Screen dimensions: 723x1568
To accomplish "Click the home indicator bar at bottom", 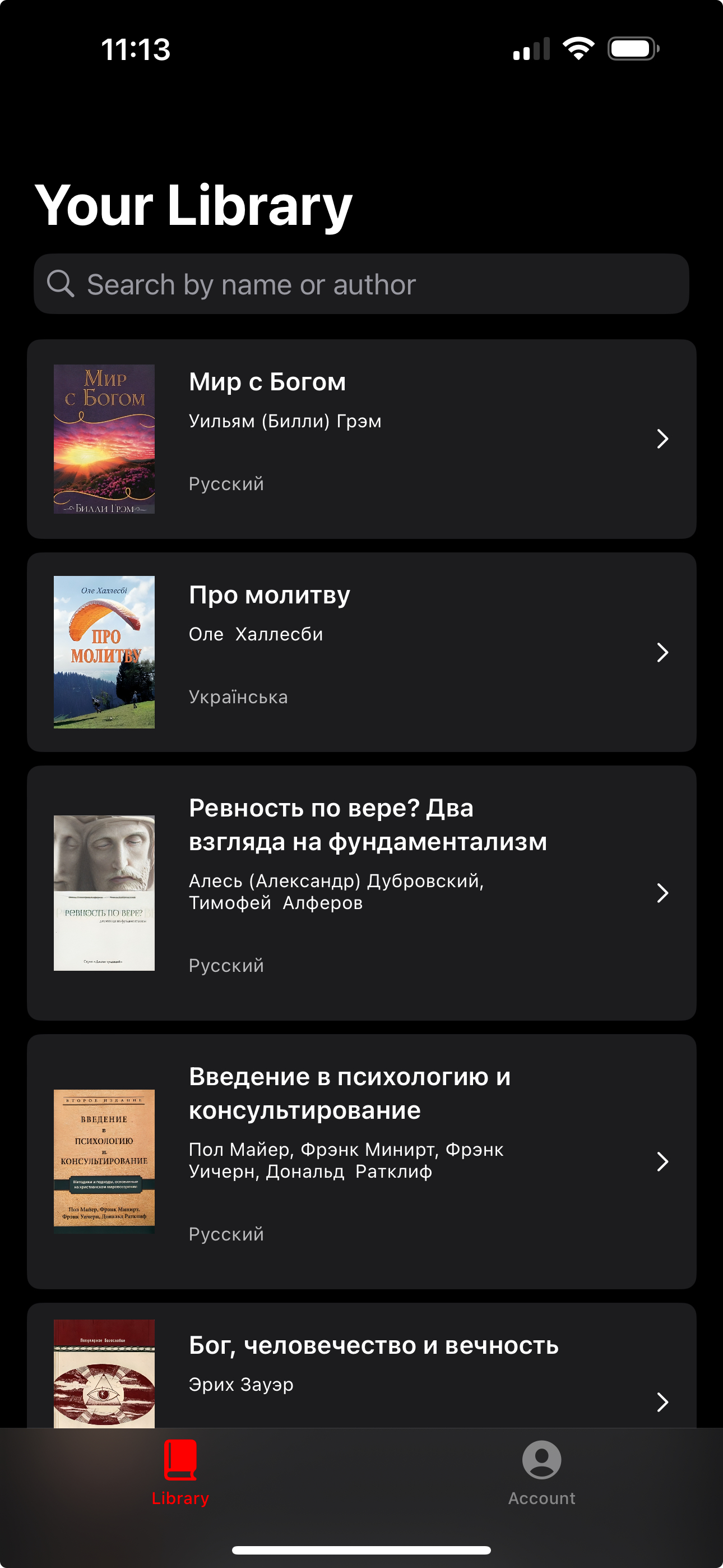I will (x=361, y=1548).
